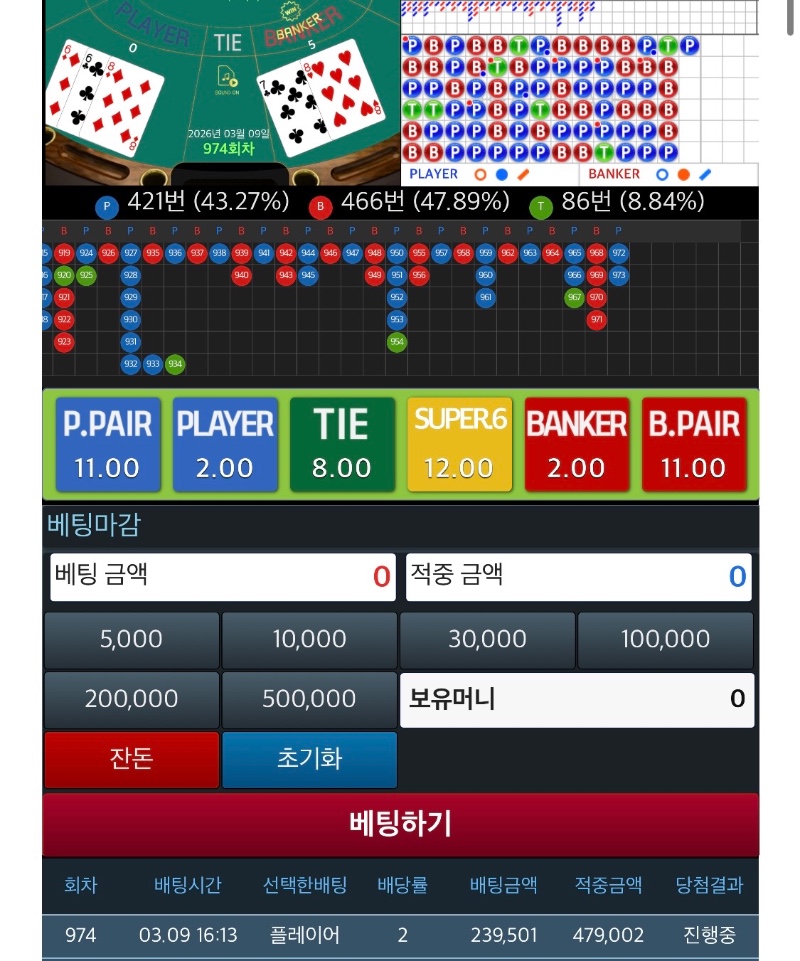
Task: Pick the SUPER6 12.00 bet
Action: 460,444
